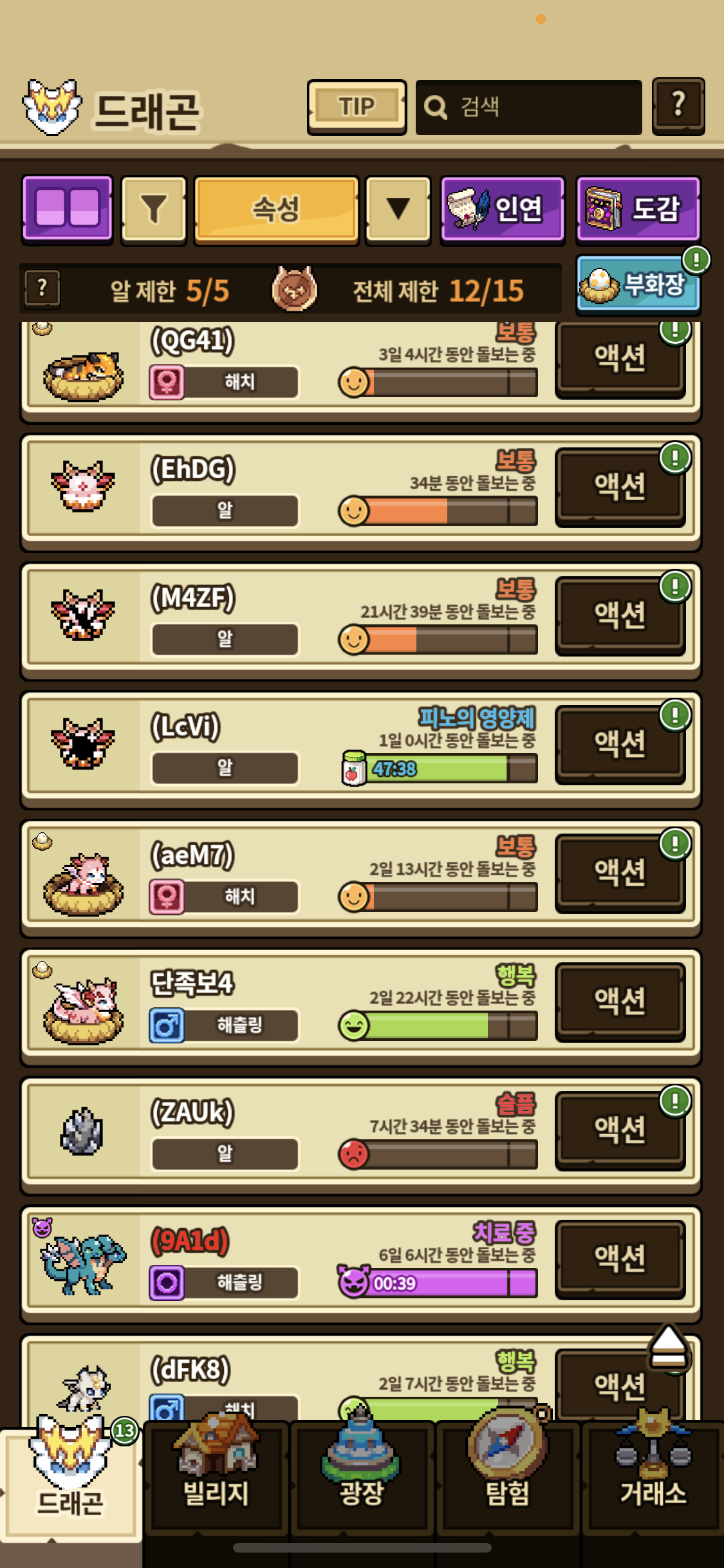
Task: Tap 액션 for dragon (EhDG)
Action: coord(620,486)
